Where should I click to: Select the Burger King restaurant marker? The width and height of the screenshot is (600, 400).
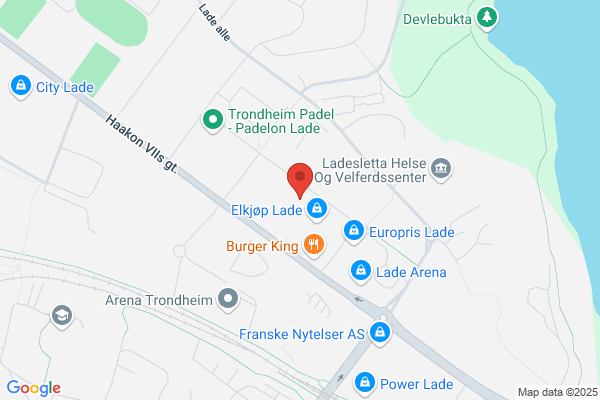(314, 245)
